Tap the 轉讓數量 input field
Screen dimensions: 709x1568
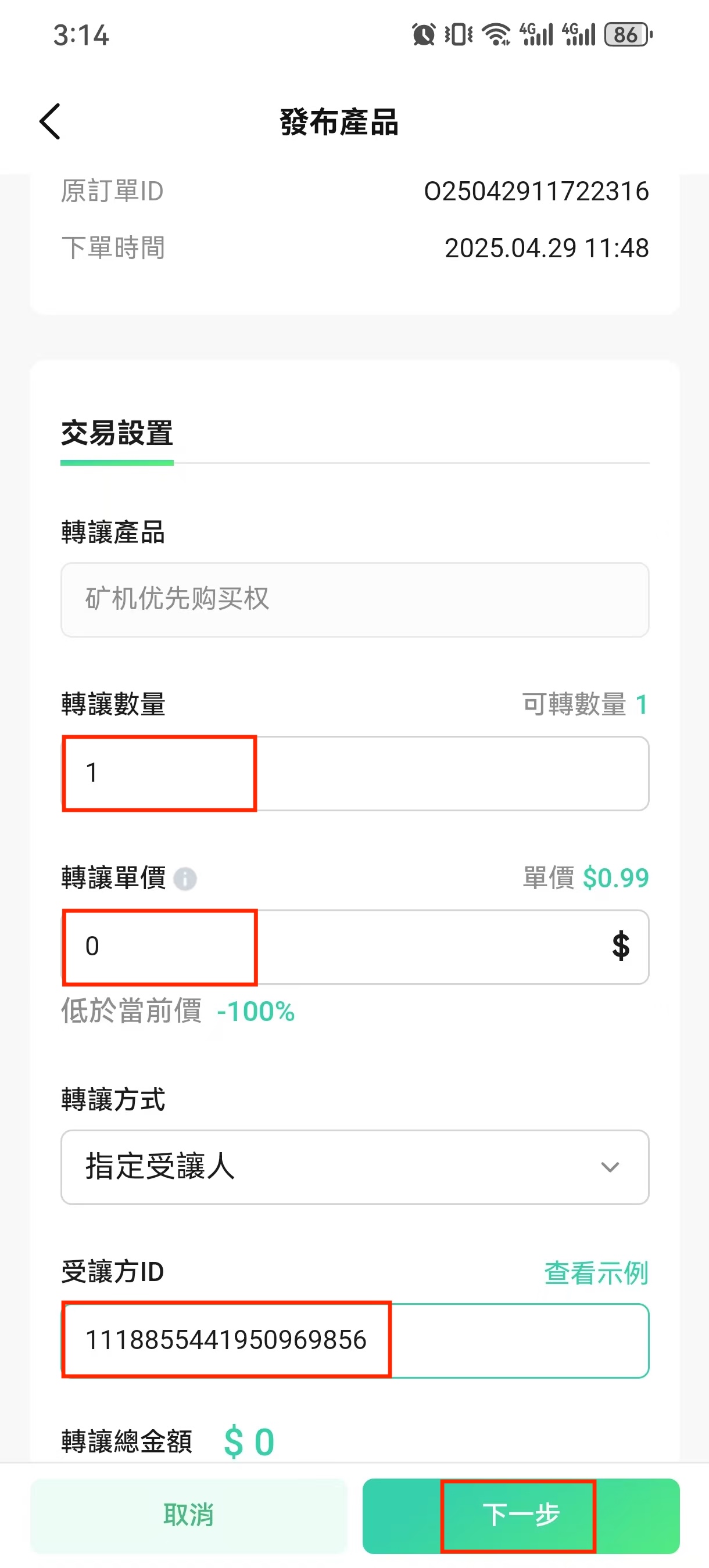pyautogui.click(x=354, y=773)
